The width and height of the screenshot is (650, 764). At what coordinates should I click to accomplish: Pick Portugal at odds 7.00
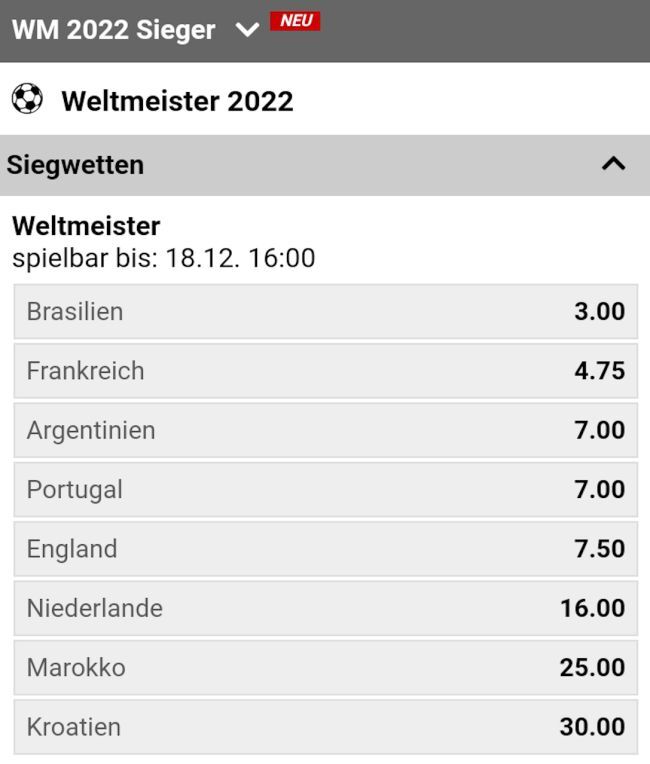[x=325, y=489]
